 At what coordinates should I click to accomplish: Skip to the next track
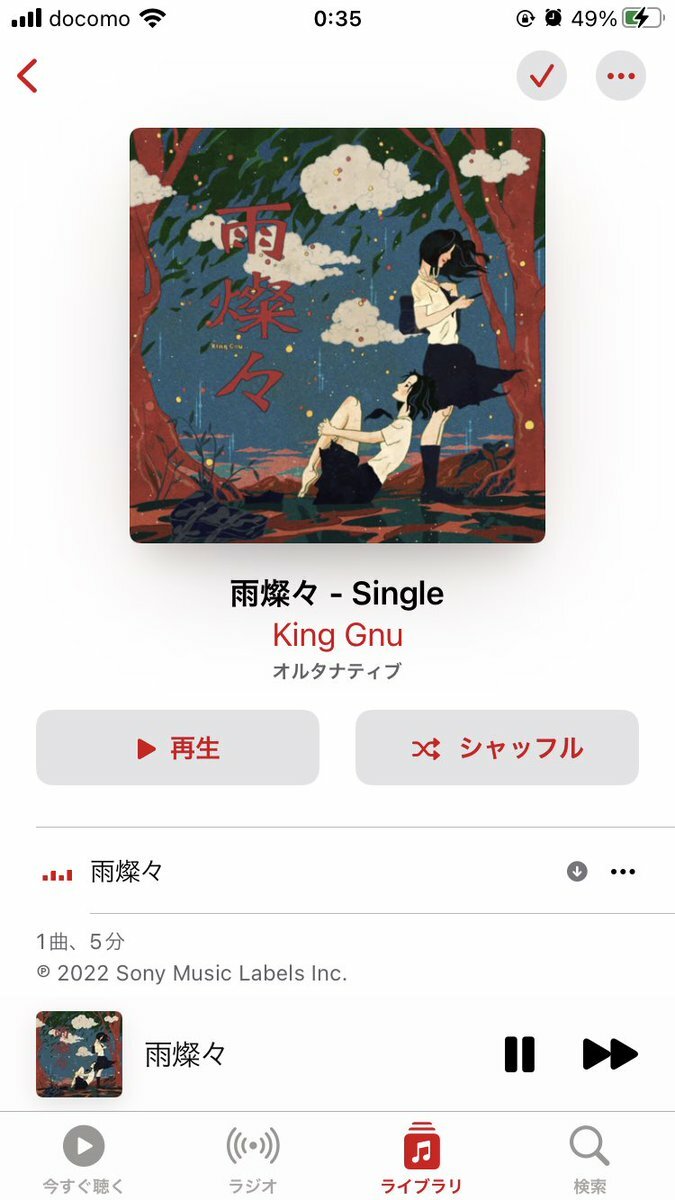point(609,1054)
